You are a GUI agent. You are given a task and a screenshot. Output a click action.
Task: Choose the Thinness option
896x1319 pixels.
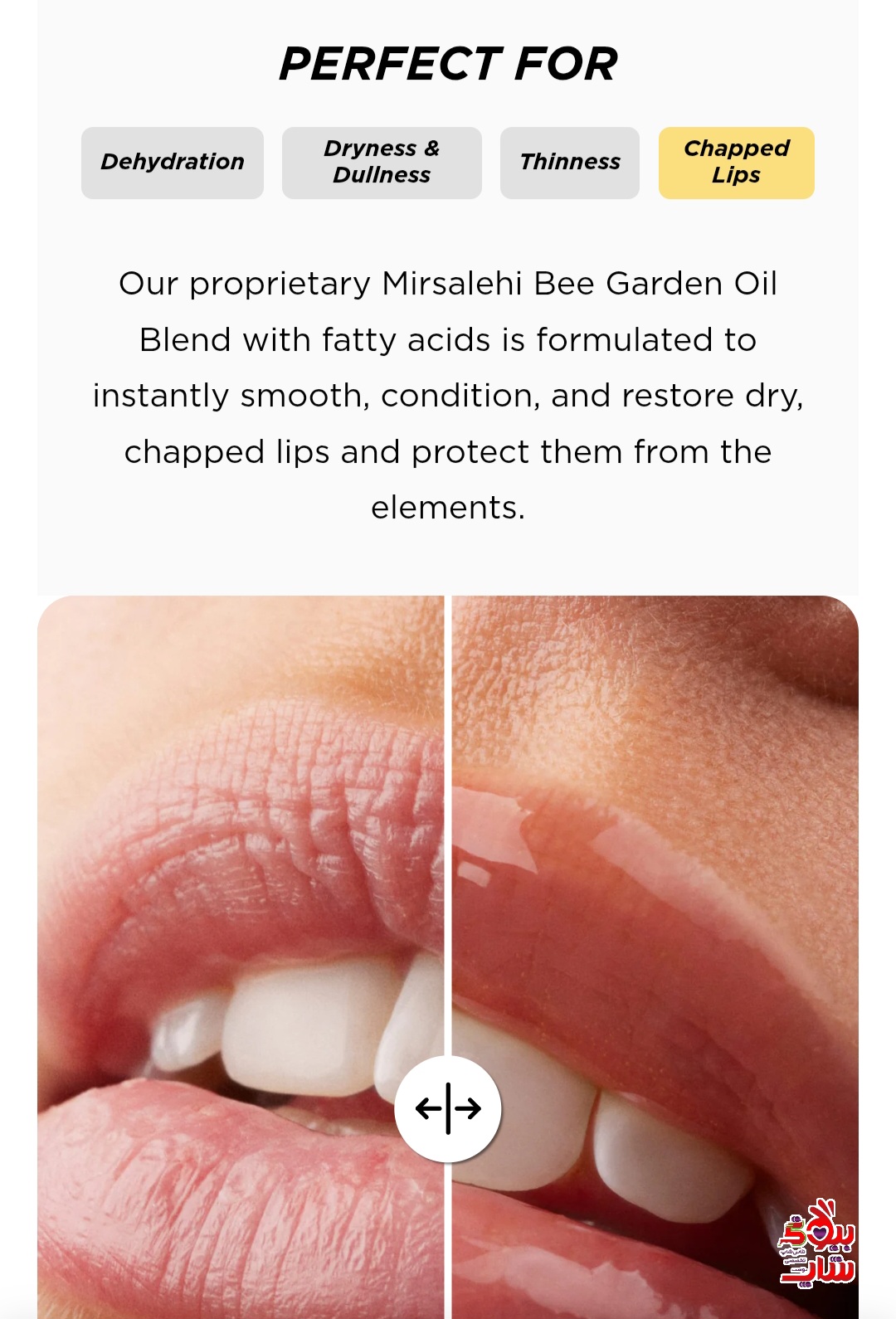(570, 163)
